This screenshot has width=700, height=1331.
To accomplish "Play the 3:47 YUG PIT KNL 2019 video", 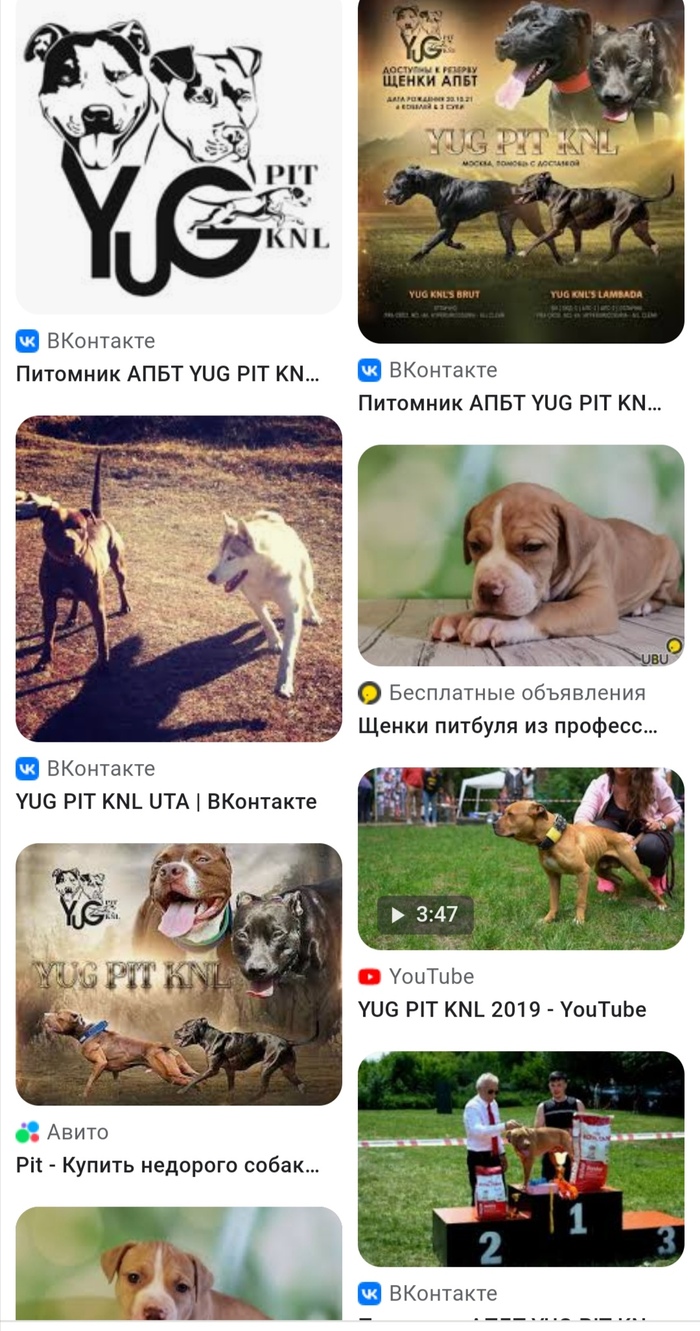I will tap(520, 858).
